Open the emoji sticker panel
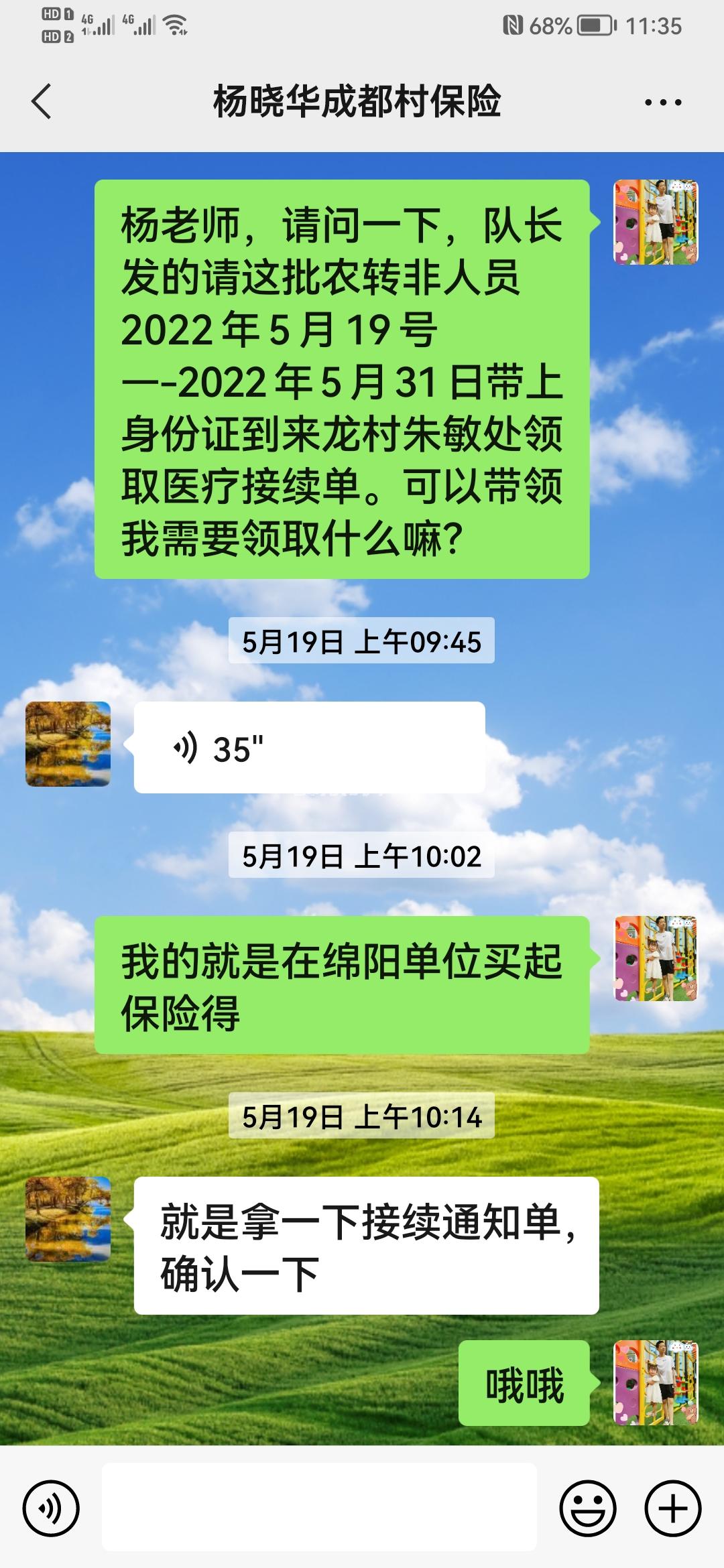 588,1508
